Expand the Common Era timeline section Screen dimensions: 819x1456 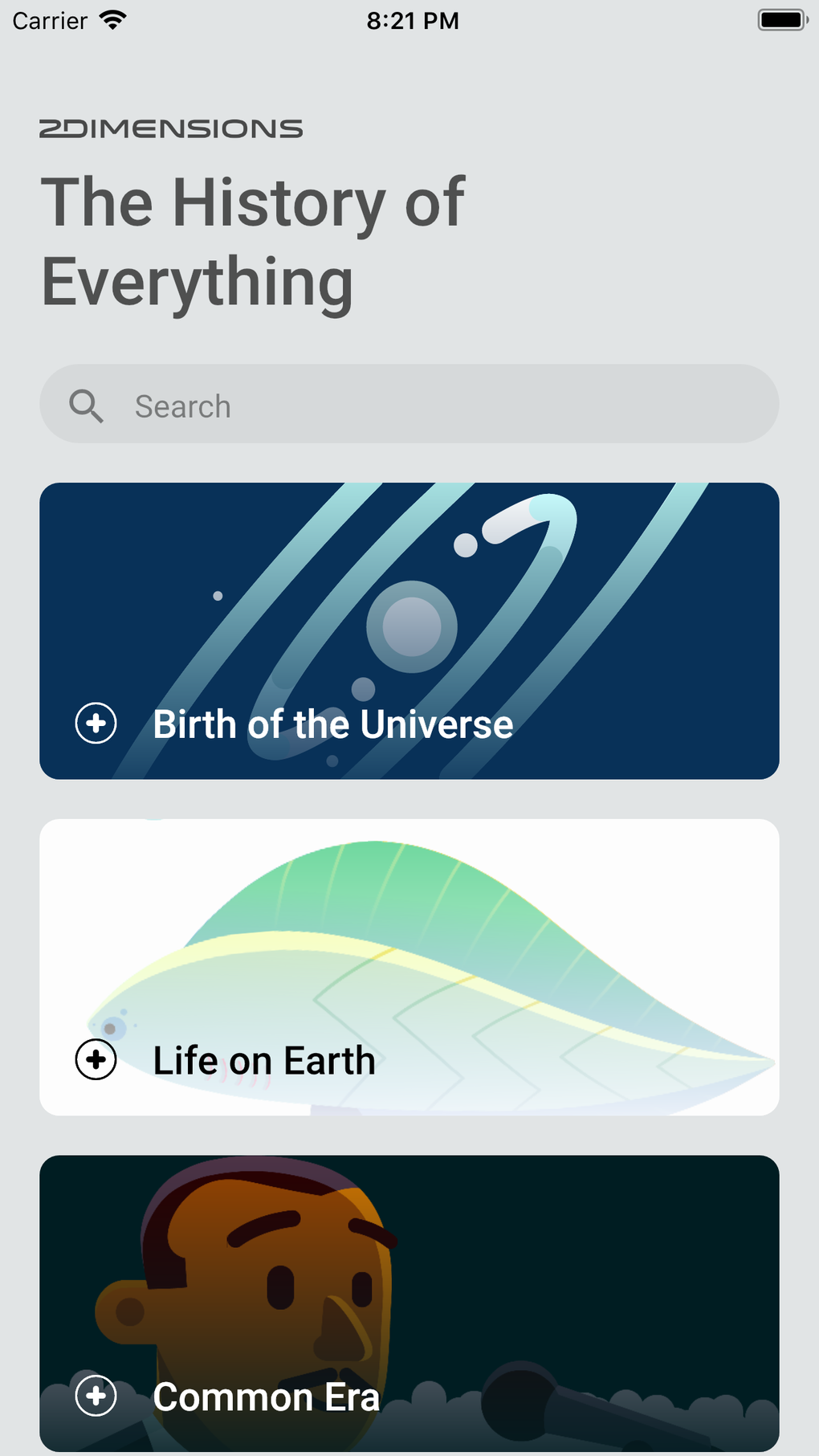[x=96, y=1397]
